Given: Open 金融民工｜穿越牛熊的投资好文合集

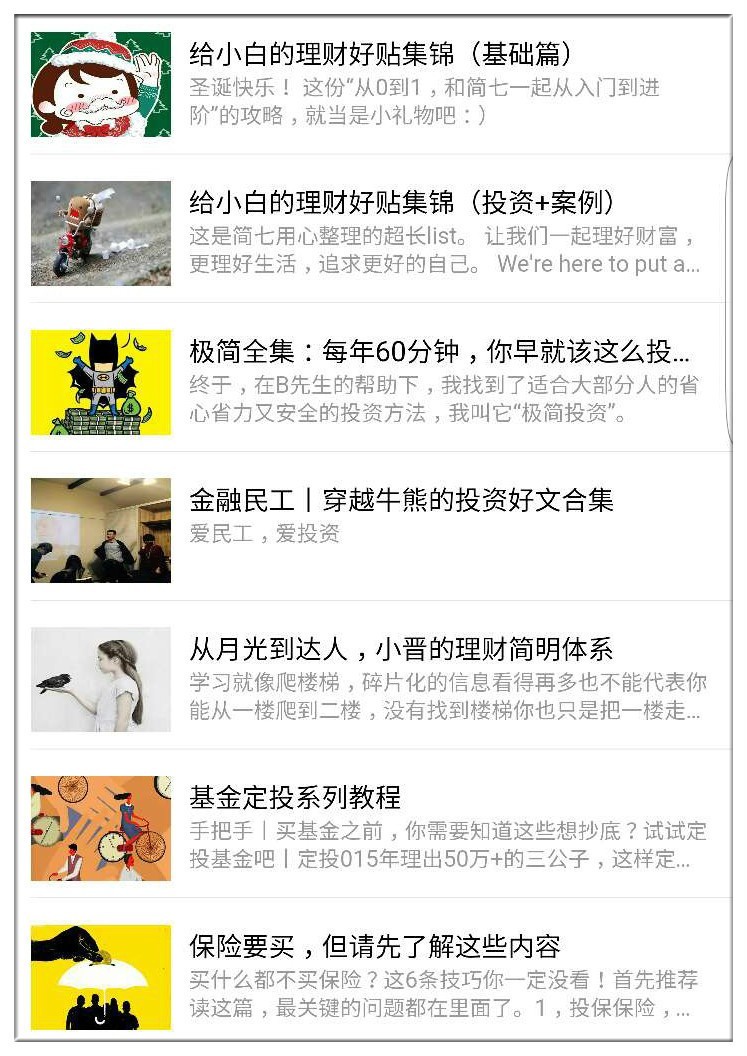Looking at the screenshot, I should tap(402, 500).
